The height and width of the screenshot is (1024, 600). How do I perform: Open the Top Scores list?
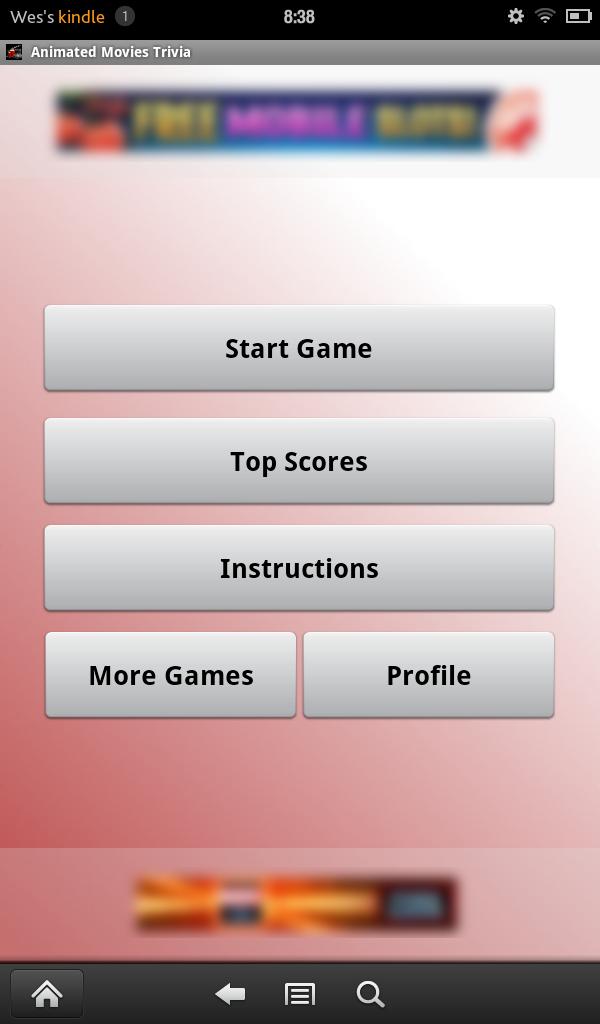coord(299,461)
